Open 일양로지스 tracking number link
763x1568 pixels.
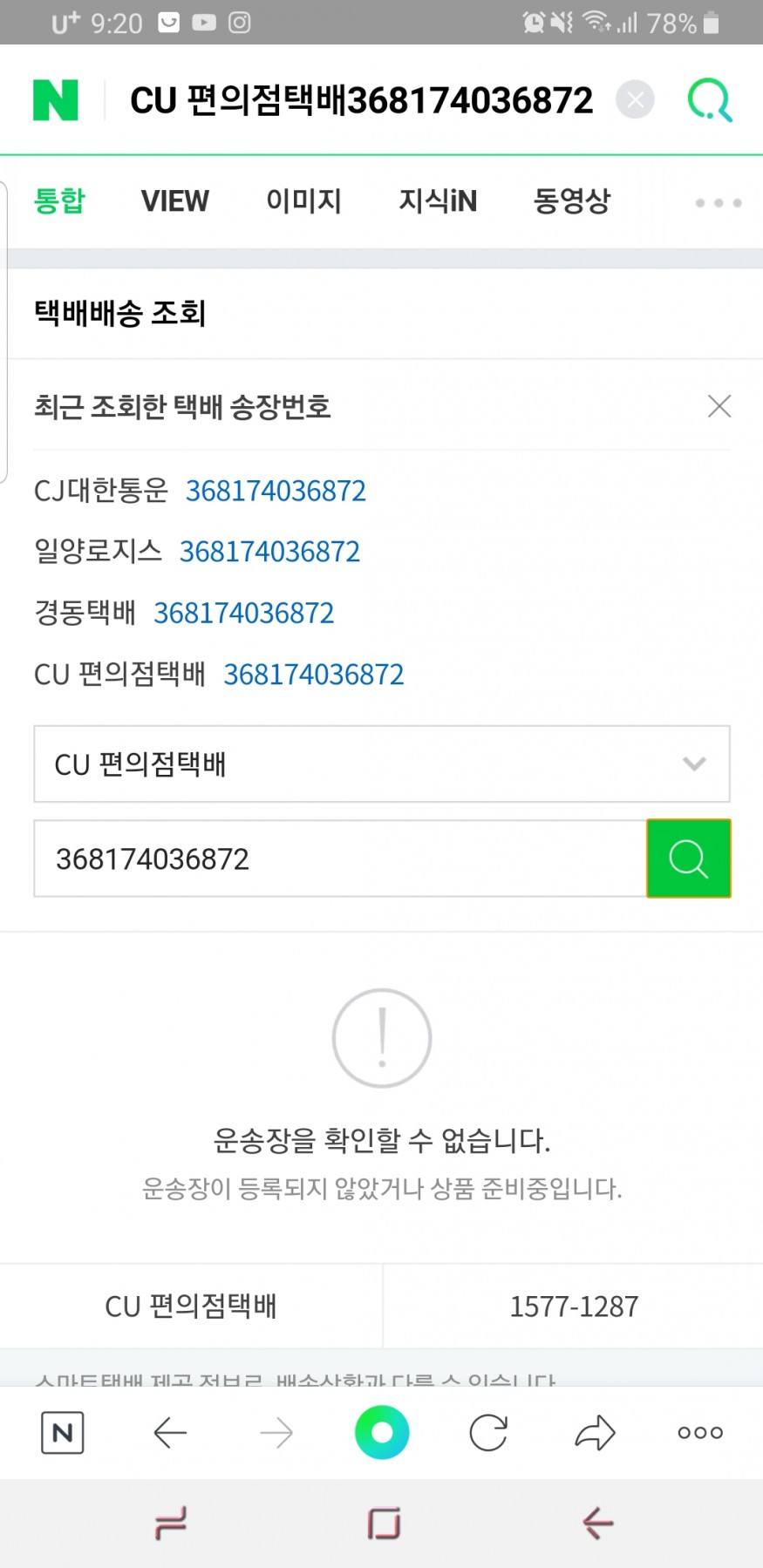coord(269,552)
